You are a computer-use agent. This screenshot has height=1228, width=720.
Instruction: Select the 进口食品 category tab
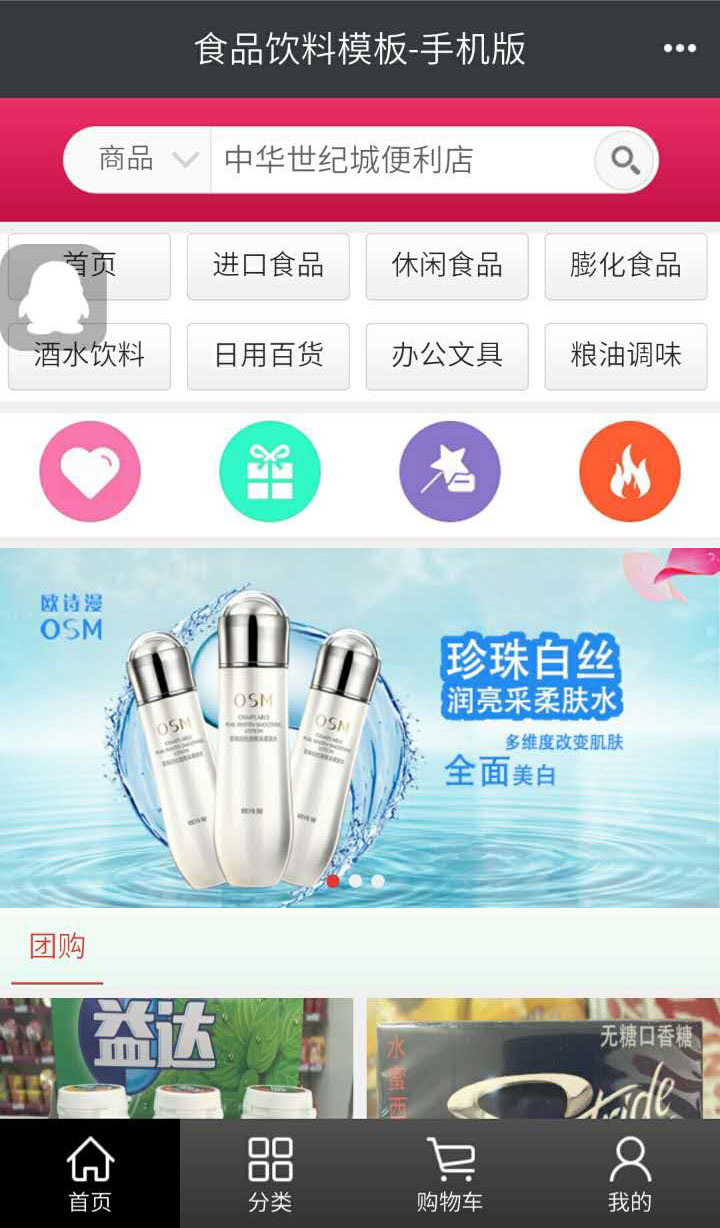[268, 266]
